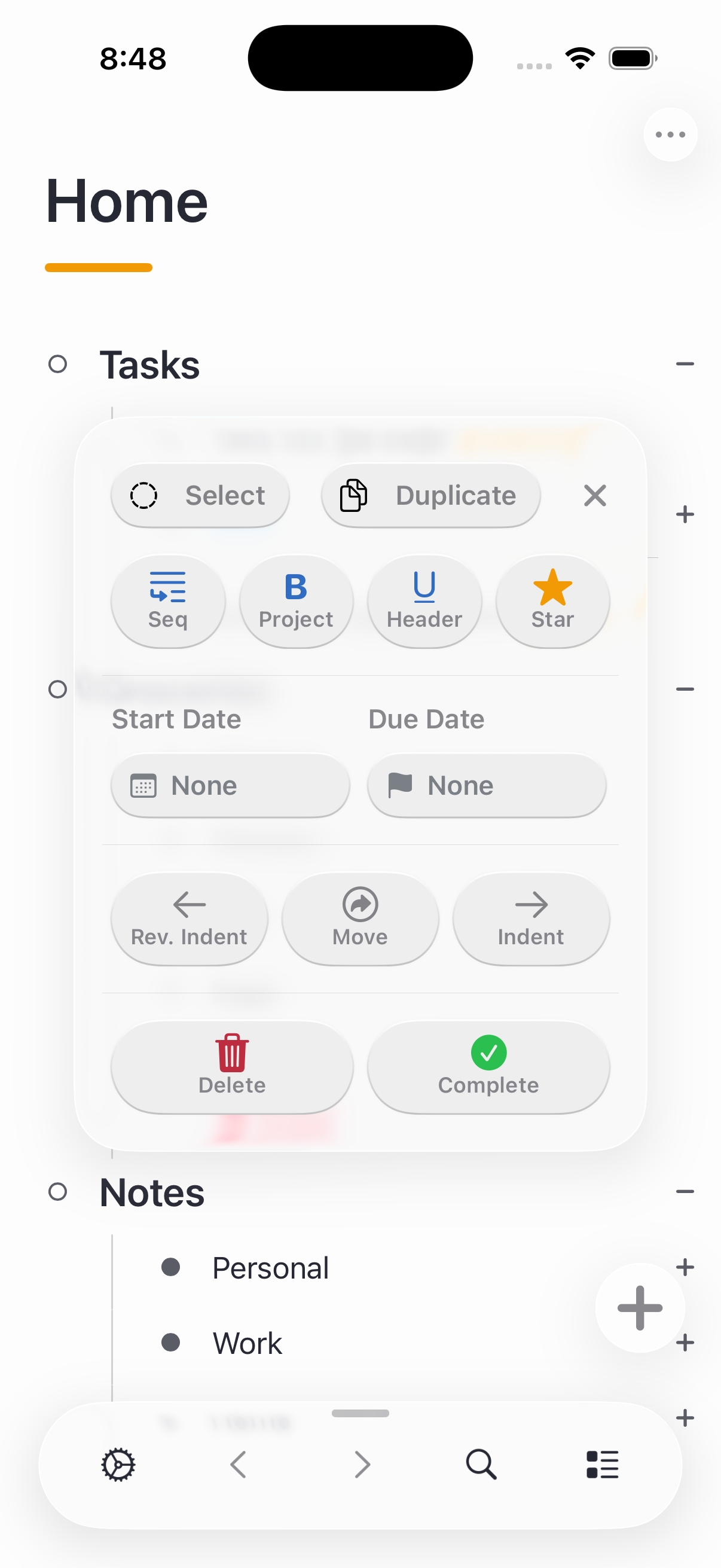Open settings gear in bottom toolbar
This screenshot has width=721, height=1568.
pyautogui.click(x=118, y=1465)
